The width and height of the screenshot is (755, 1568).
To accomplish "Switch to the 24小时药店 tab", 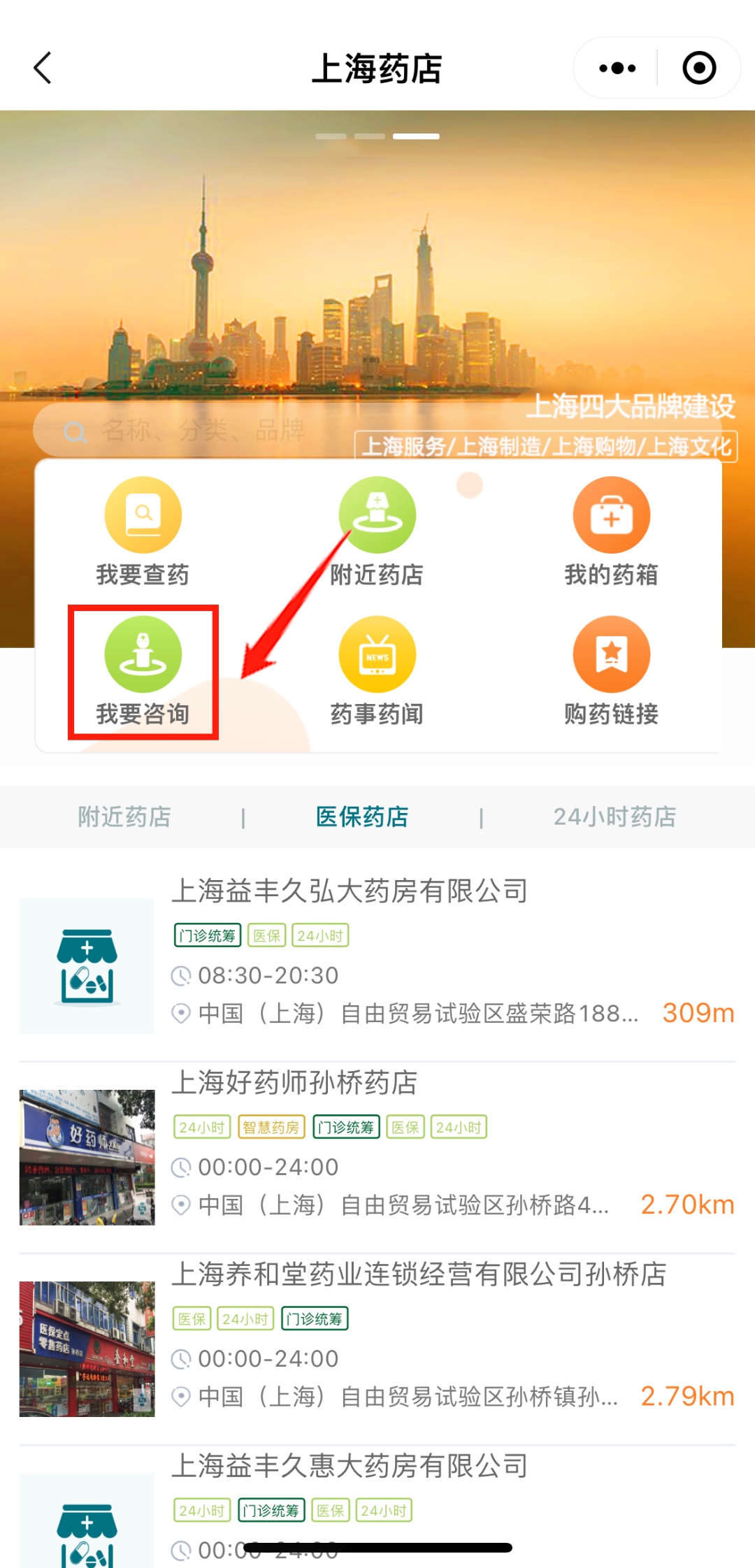I will pyautogui.click(x=614, y=817).
